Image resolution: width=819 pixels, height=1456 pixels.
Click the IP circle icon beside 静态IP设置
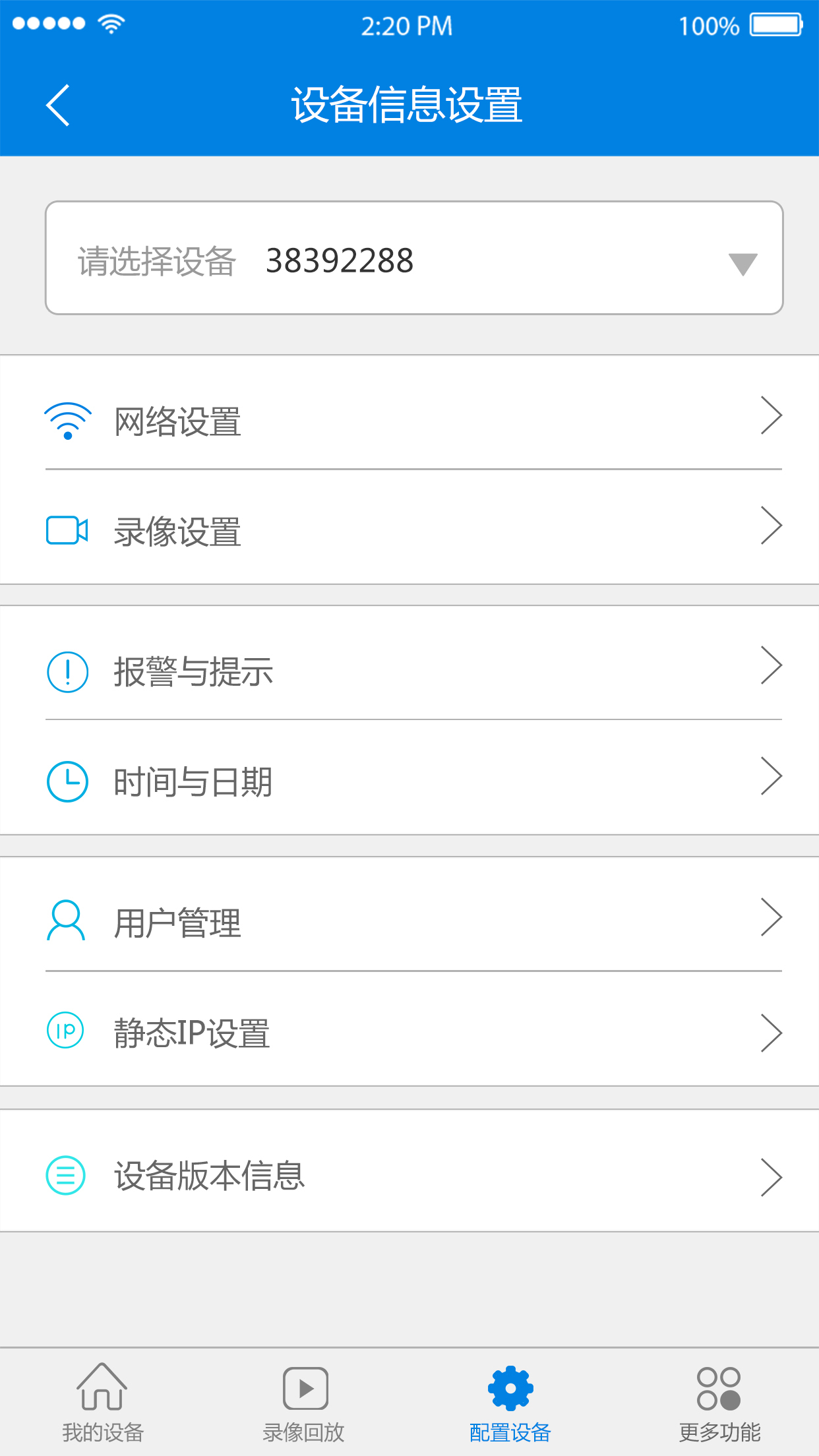[65, 1030]
